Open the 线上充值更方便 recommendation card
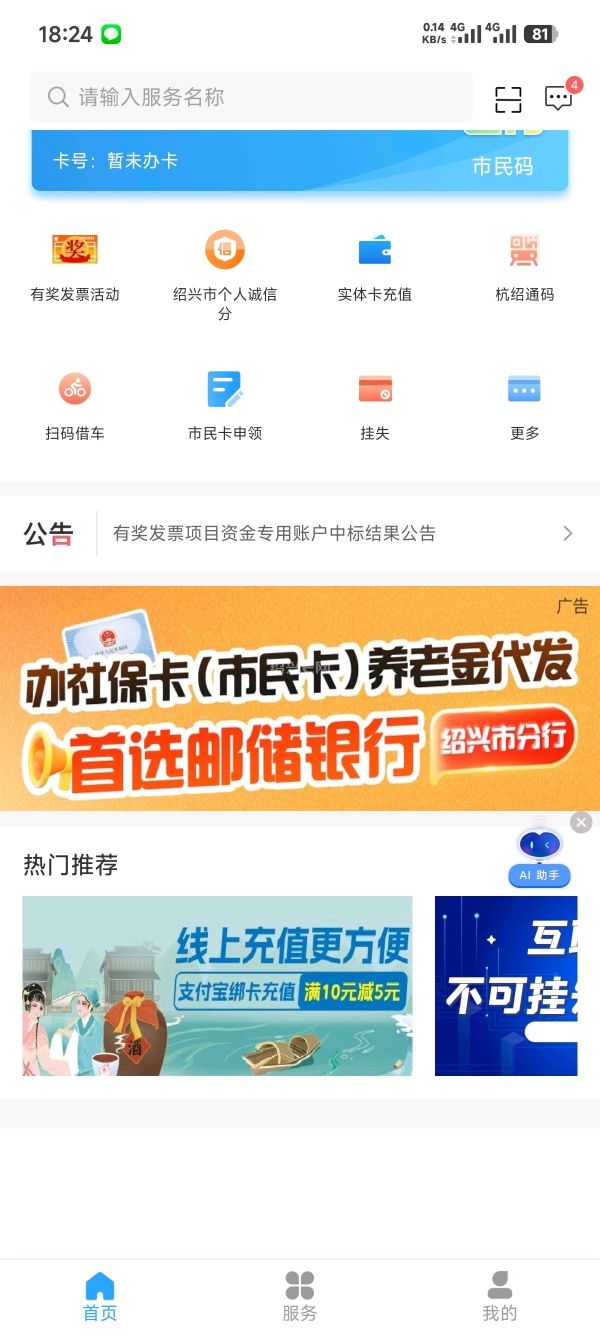 (217, 985)
